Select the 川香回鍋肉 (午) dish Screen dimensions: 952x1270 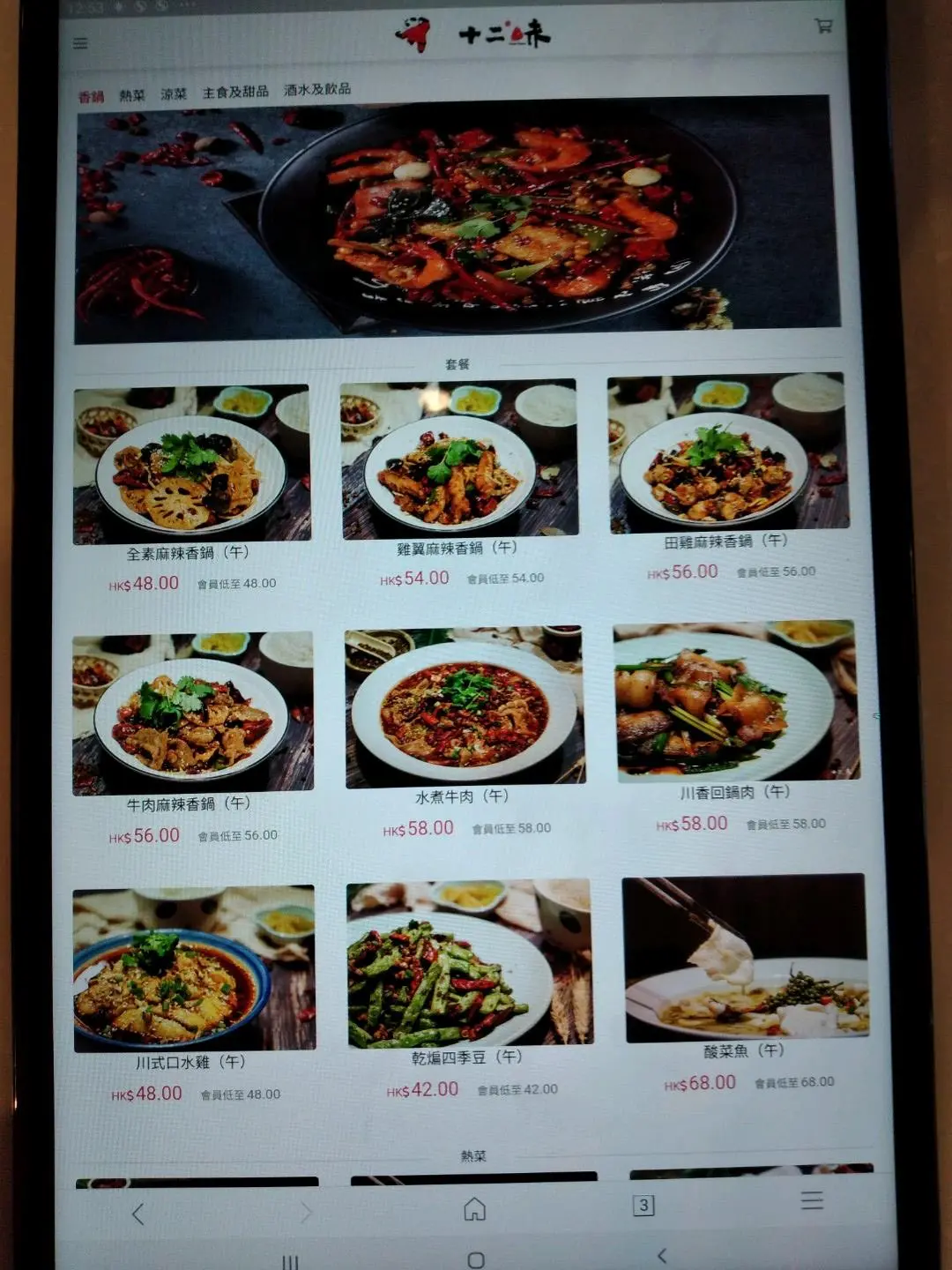(x=736, y=703)
